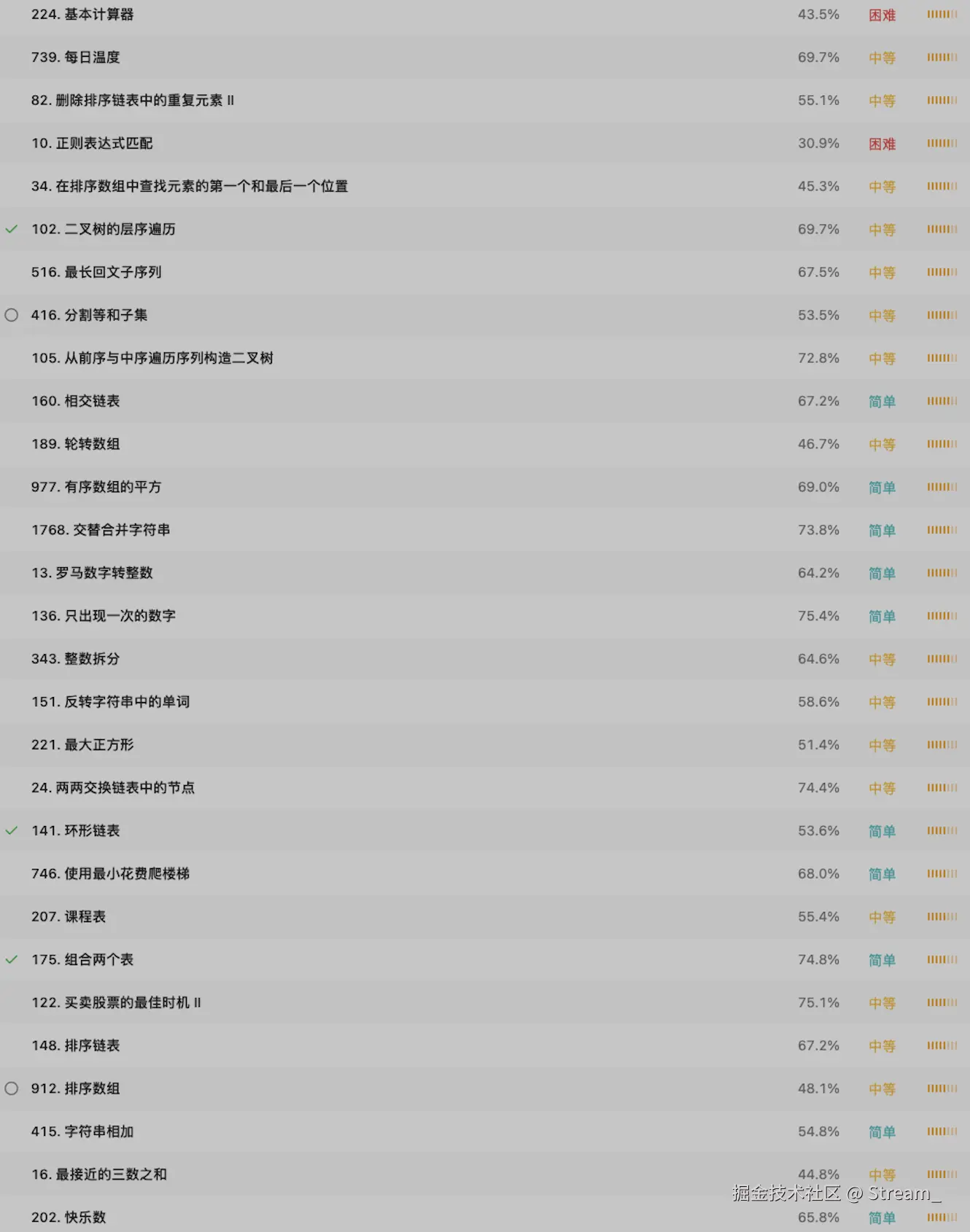View 102. 二叉树的层序遍历
This screenshot has height=1232, width=970.
[104, 229]
